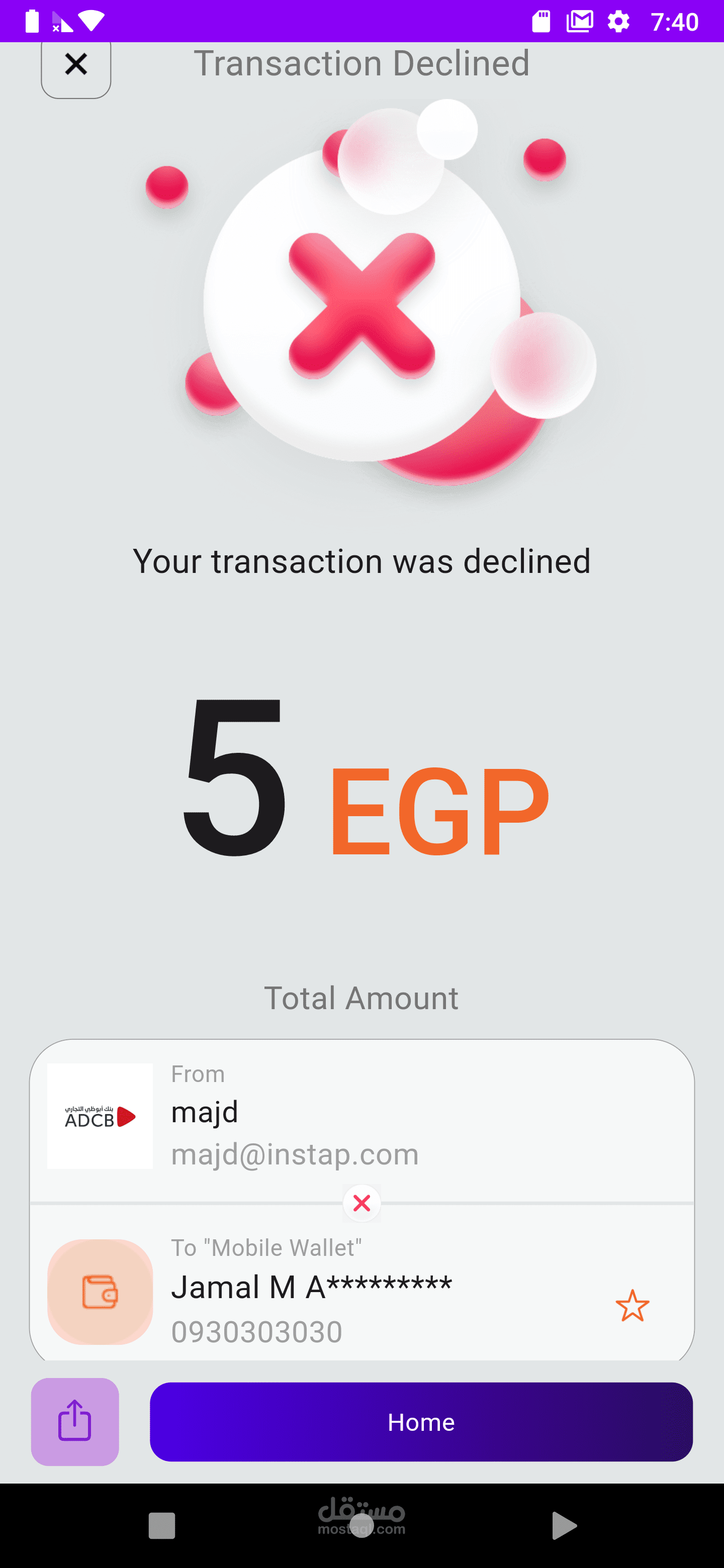This screenshot has width=724, height=1568.
Task: Open recent apps with the square button
Action: tap(162, 1525)
